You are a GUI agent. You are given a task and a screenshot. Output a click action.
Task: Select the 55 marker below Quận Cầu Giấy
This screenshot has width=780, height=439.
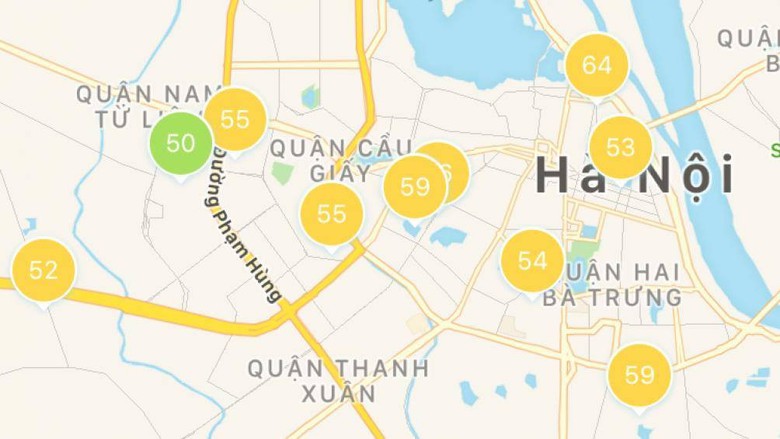tap(331, 214)
